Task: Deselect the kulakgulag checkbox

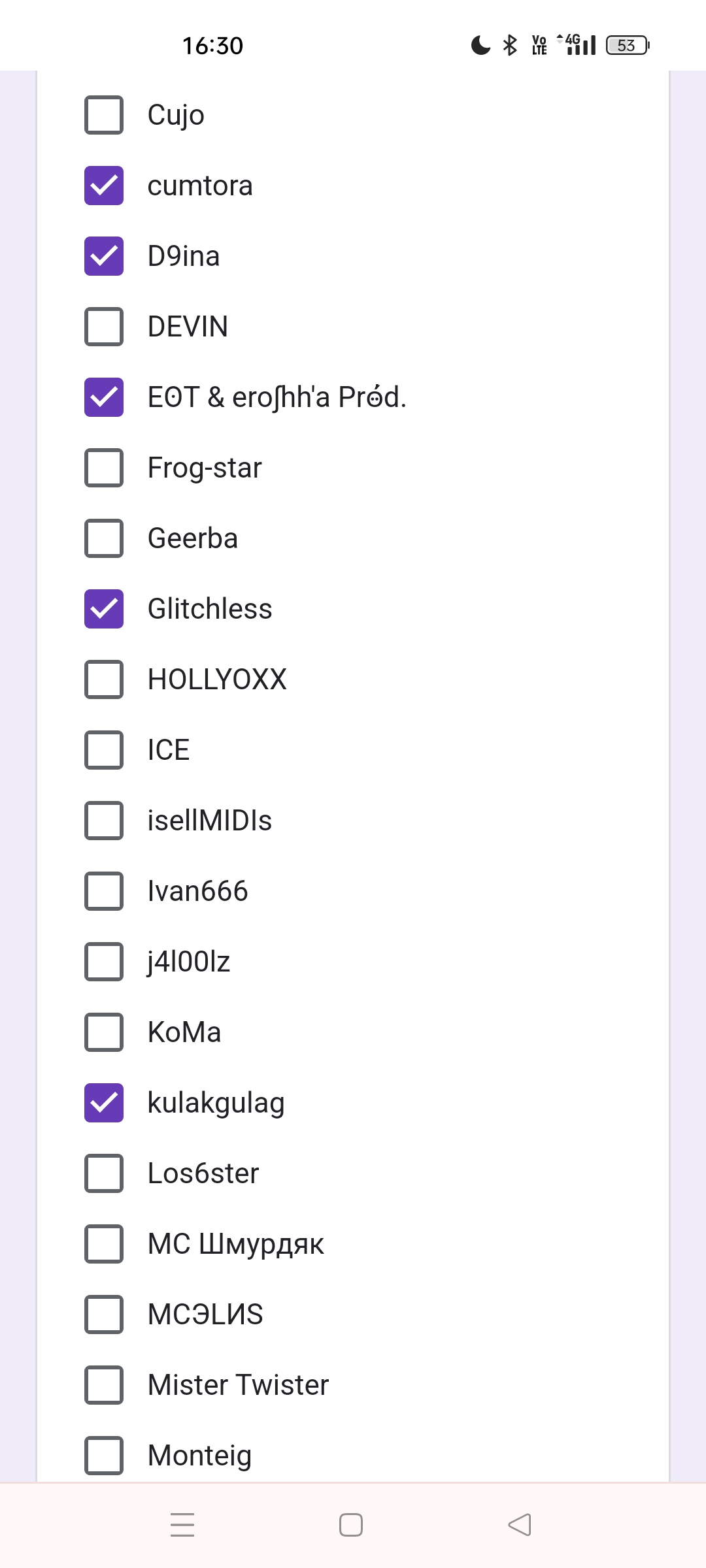Action: [104, 1103]
